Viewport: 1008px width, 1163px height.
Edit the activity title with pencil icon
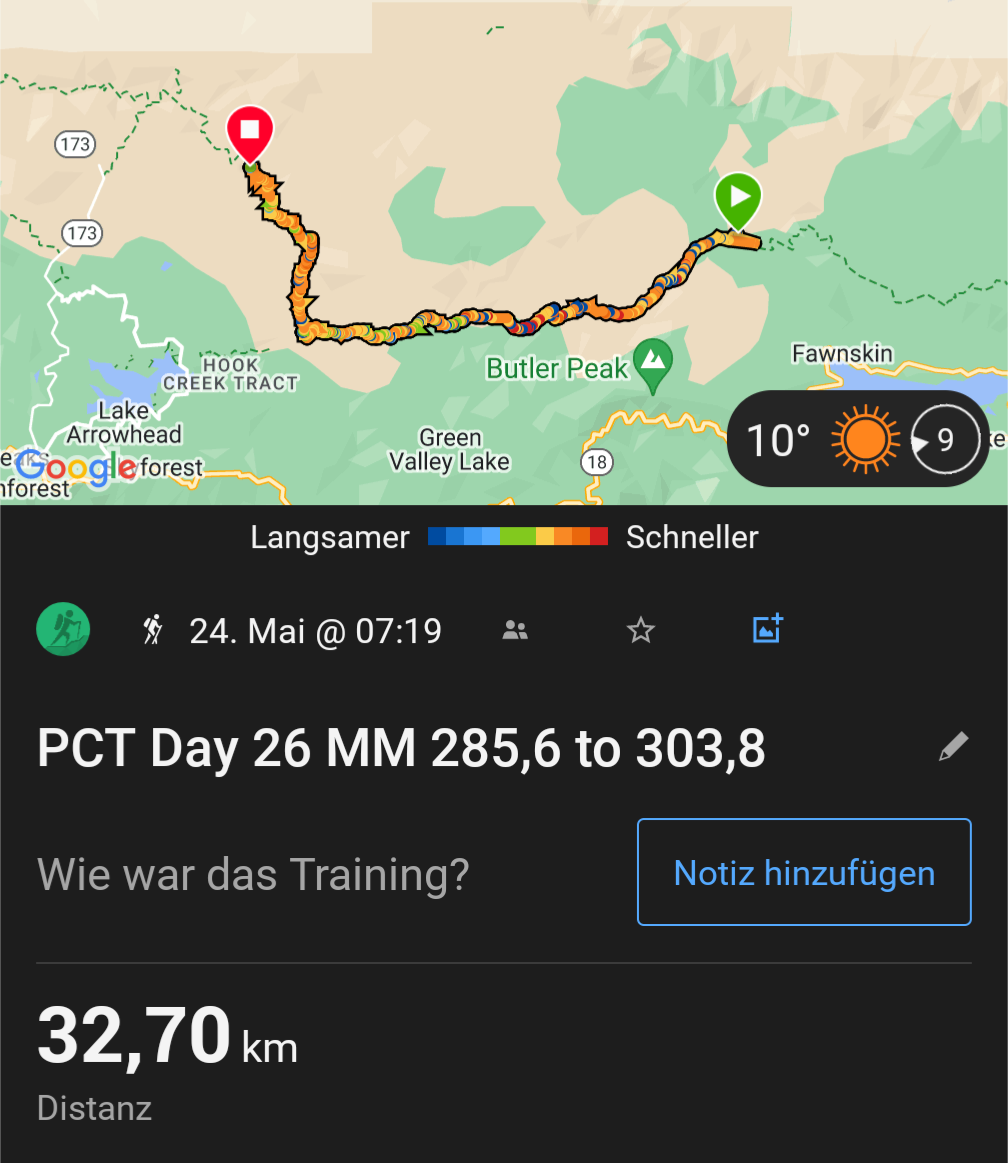(953, 747)
